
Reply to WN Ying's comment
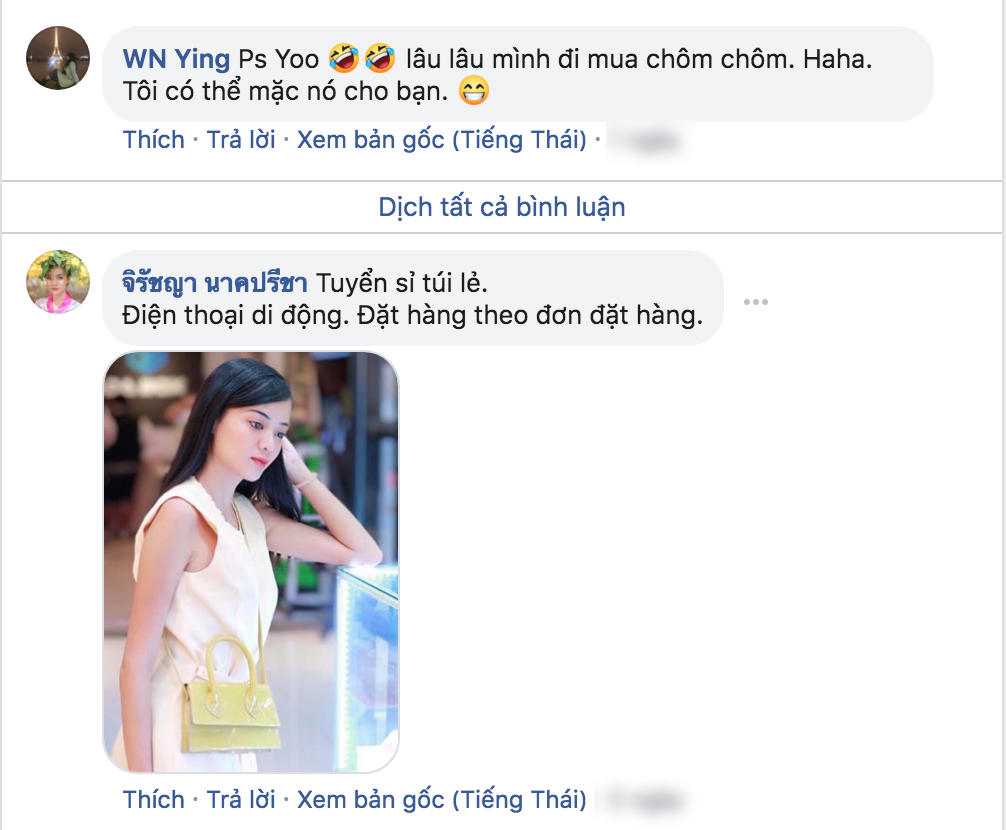[x=241, y=139]
